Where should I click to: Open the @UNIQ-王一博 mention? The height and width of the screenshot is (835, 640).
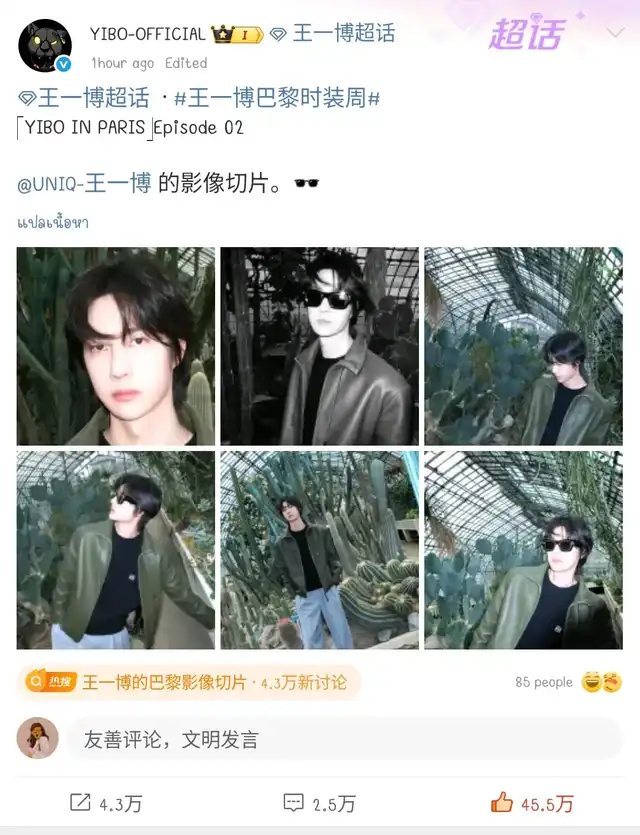(x=84, y=183)
